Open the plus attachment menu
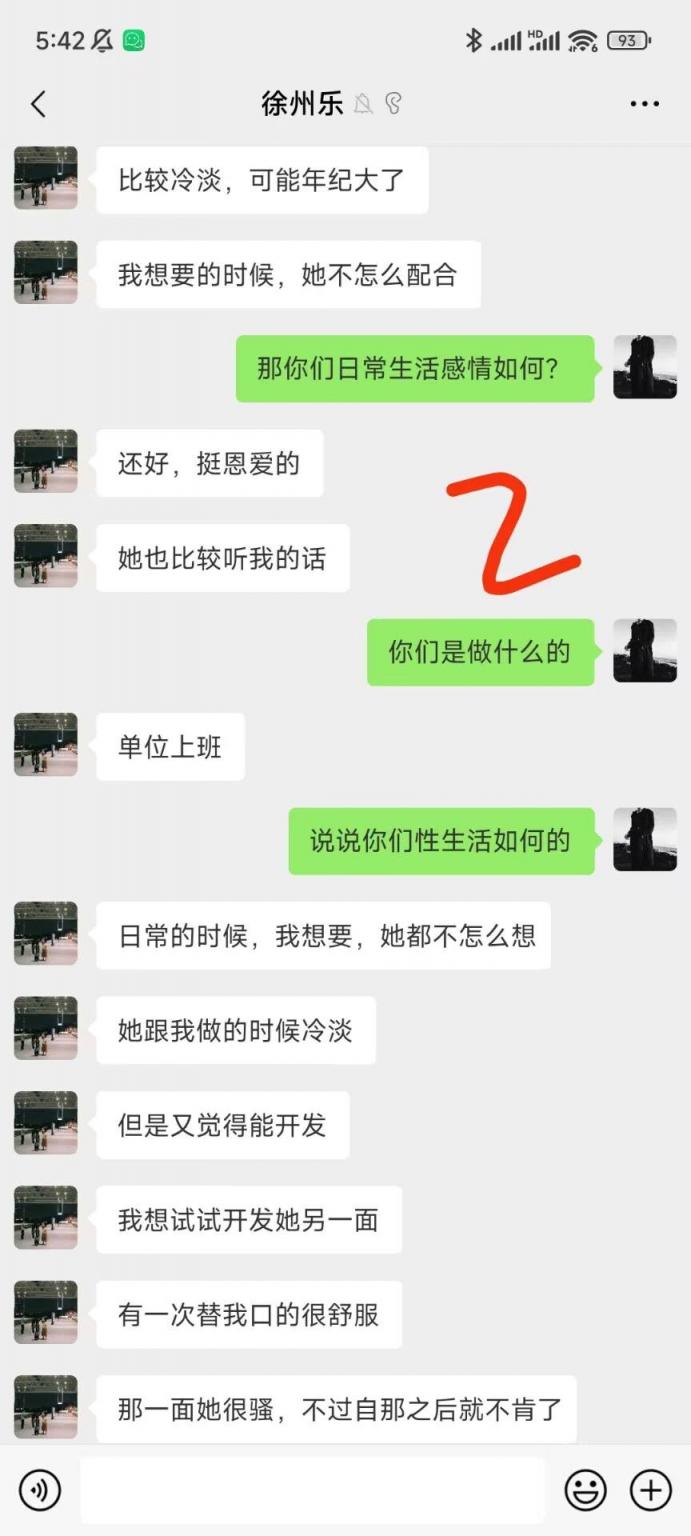The height and width of the screenshot is (1536, 691). 650,1490
